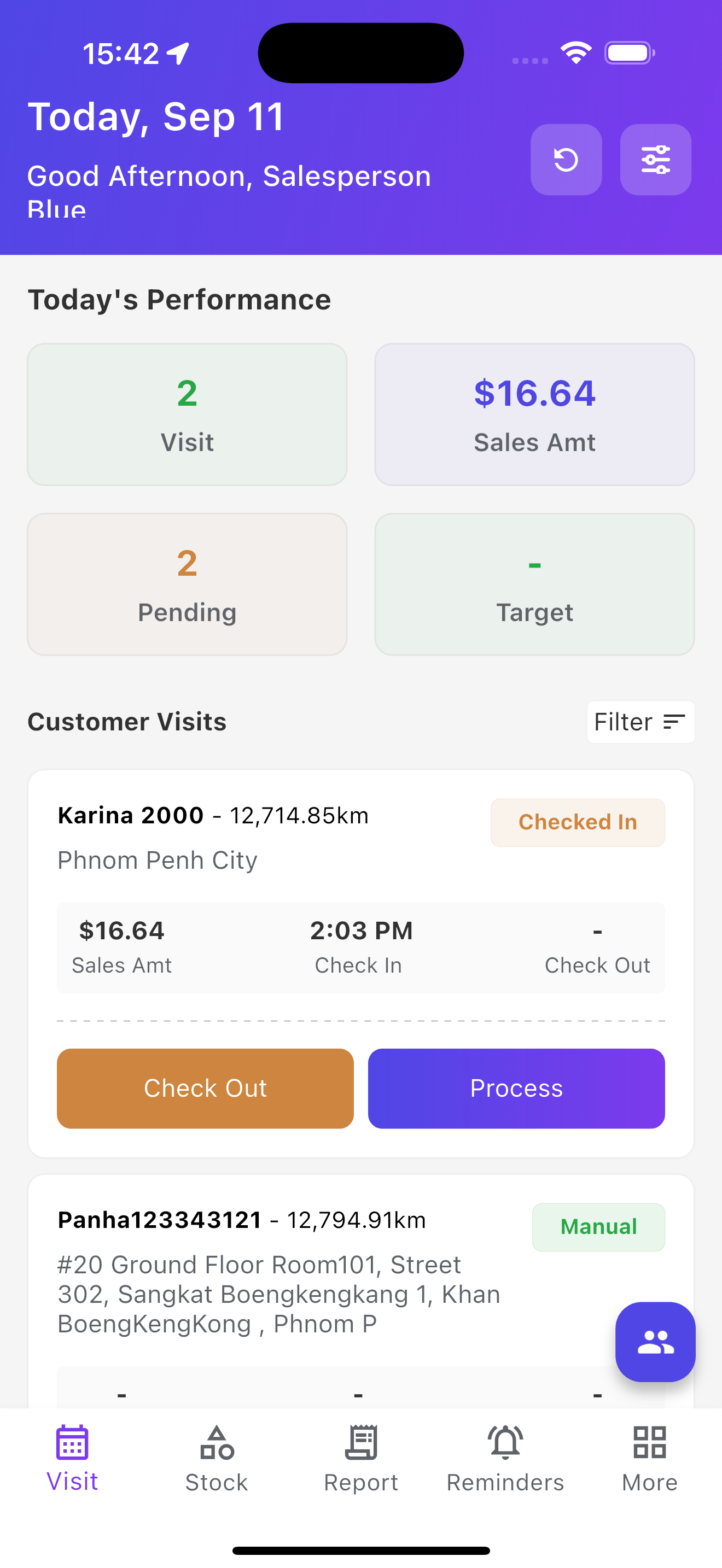Open the Panha123343121 visit card
722x1568 pixels.
(361, 1290)
